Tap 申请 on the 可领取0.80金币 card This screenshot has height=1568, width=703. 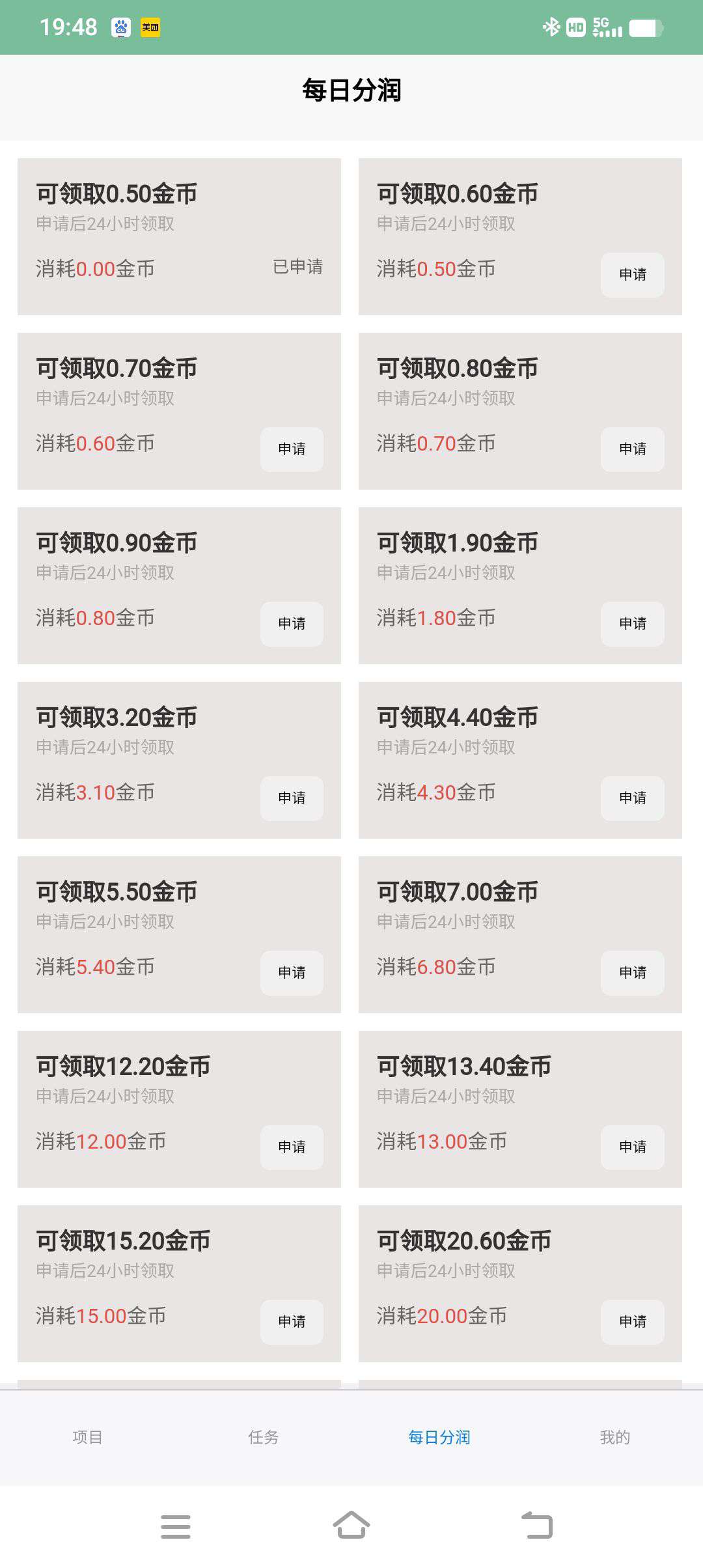633,449
